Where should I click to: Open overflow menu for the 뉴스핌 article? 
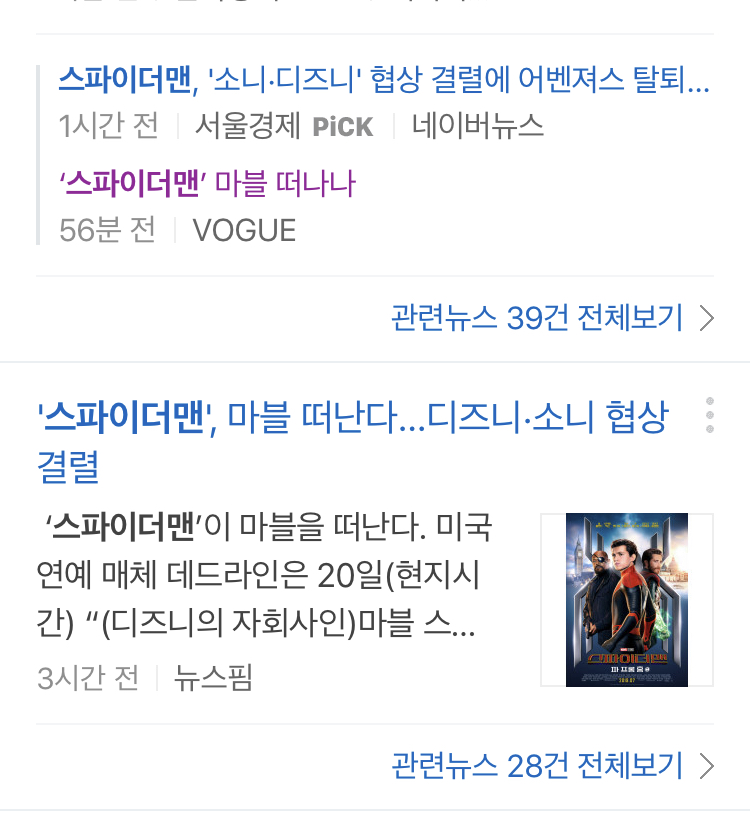[710, 415]
